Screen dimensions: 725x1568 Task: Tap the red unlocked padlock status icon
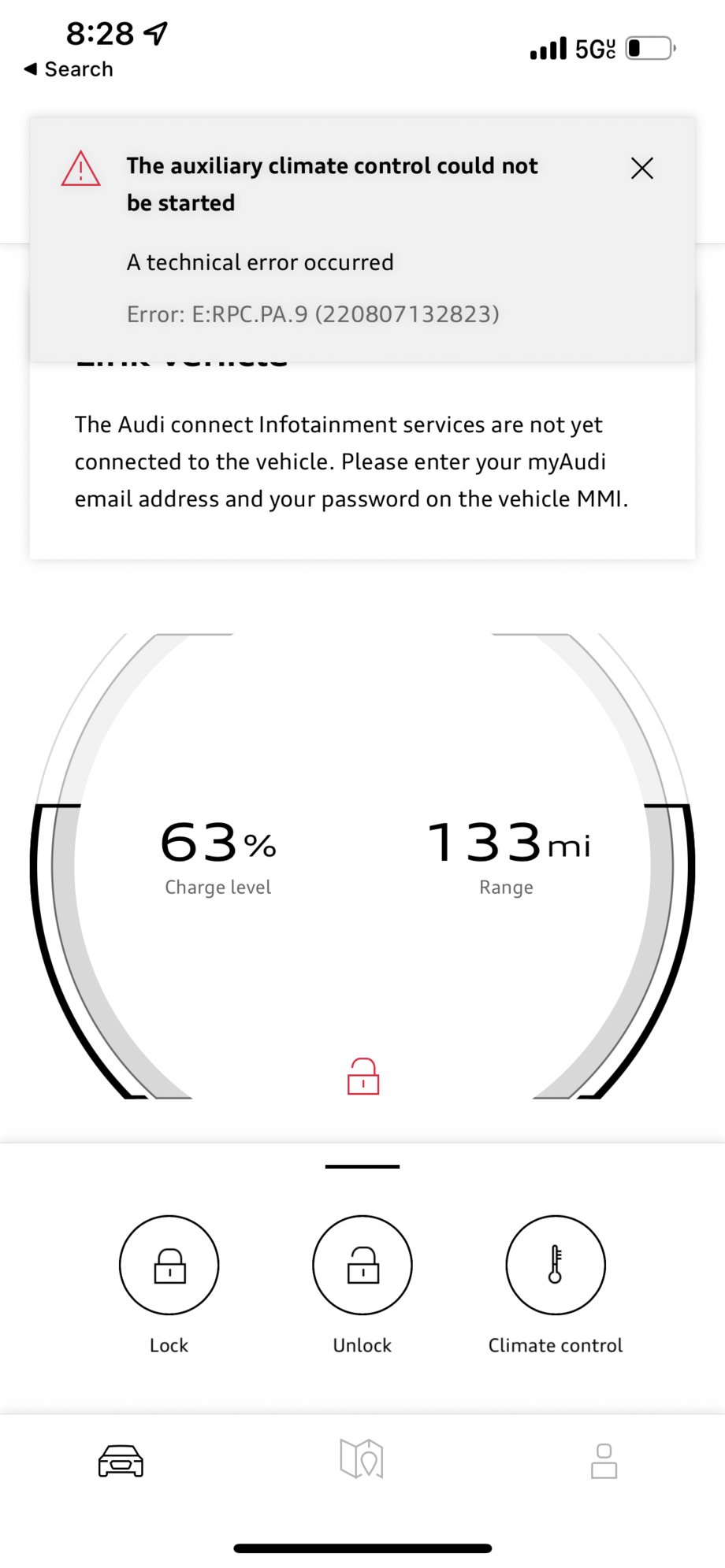[x=362, y=1076]
